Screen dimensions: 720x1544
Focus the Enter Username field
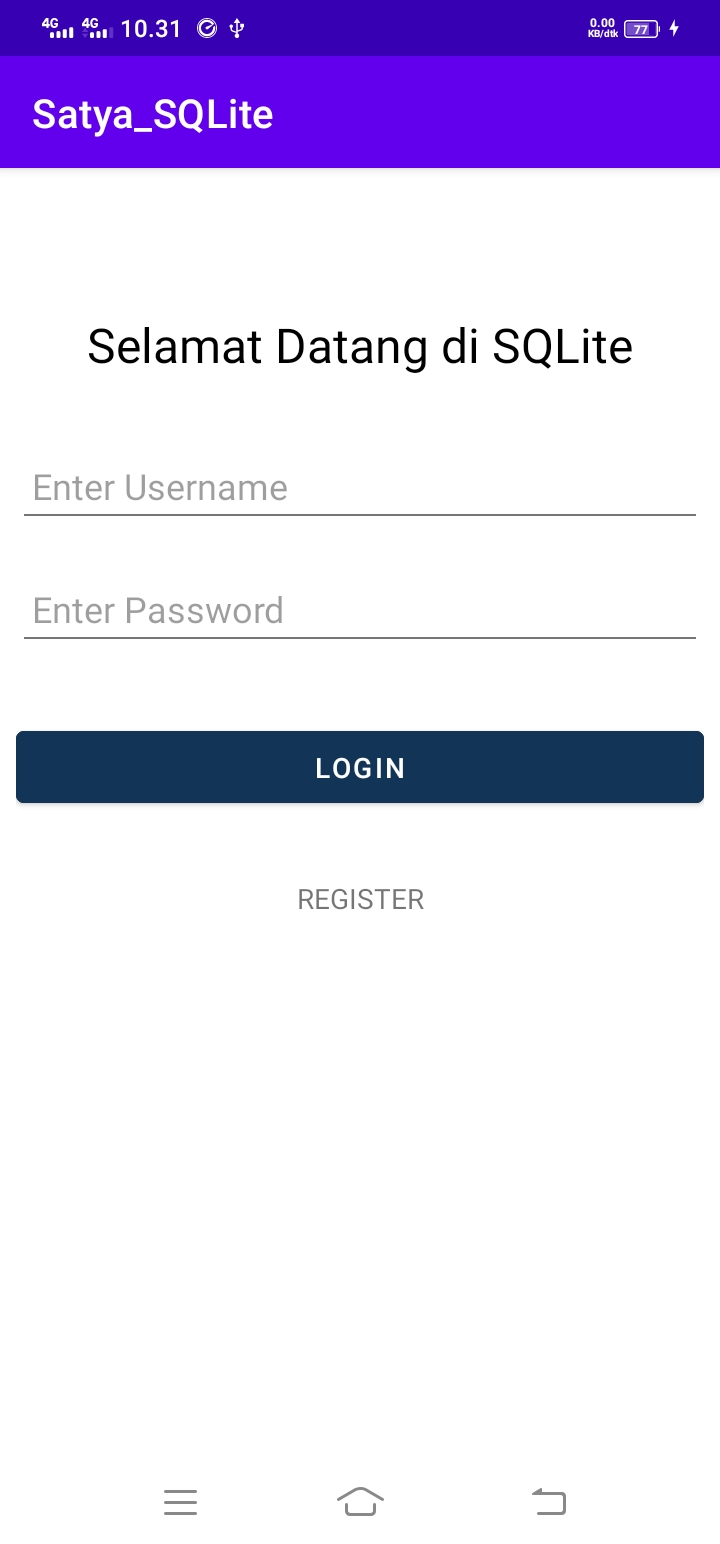360,488
